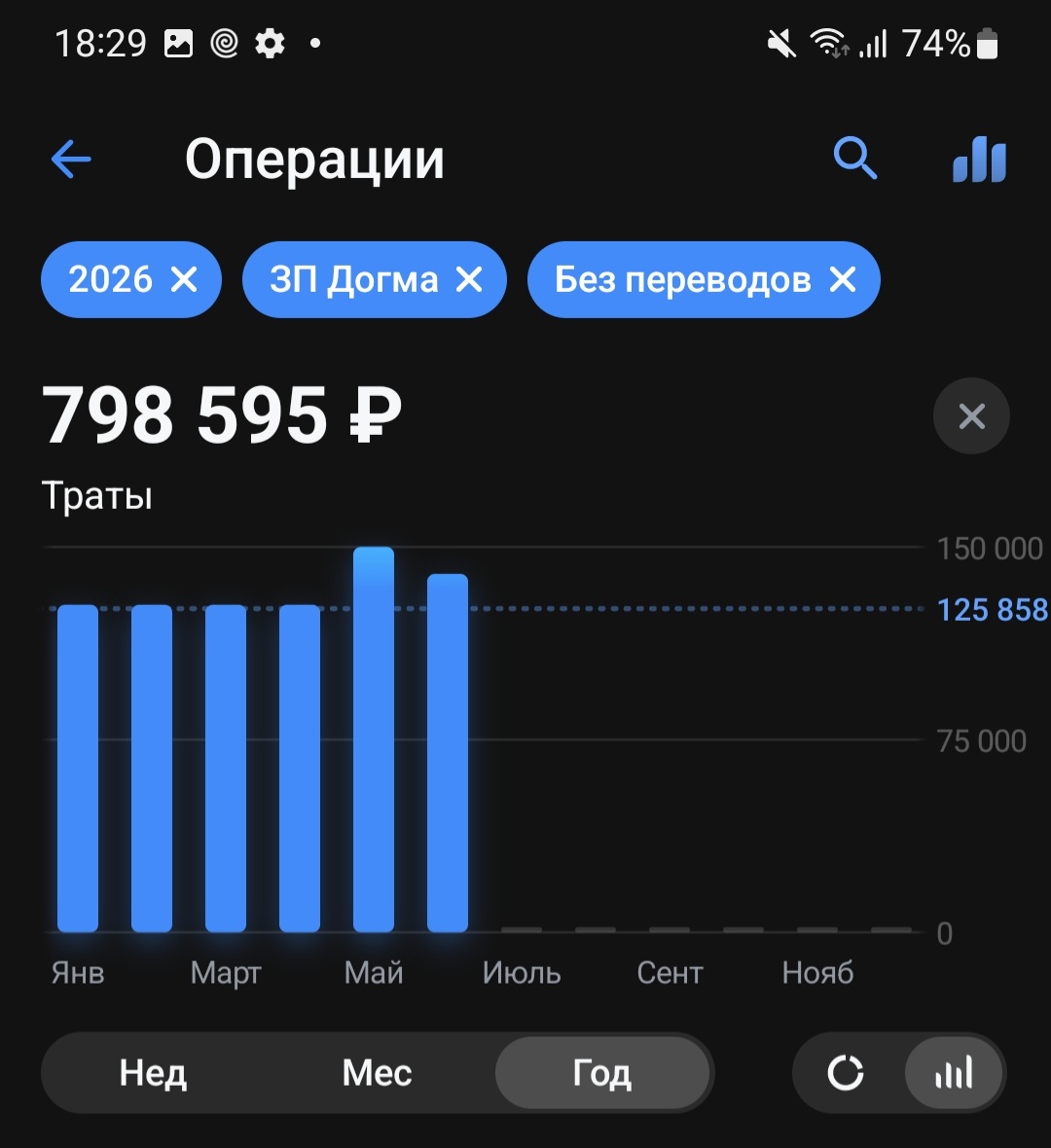Remove the ЗП Догма filter chip
Image resolution: width=1051 pixels, height=1148 pixels.
tap(469, 279)
